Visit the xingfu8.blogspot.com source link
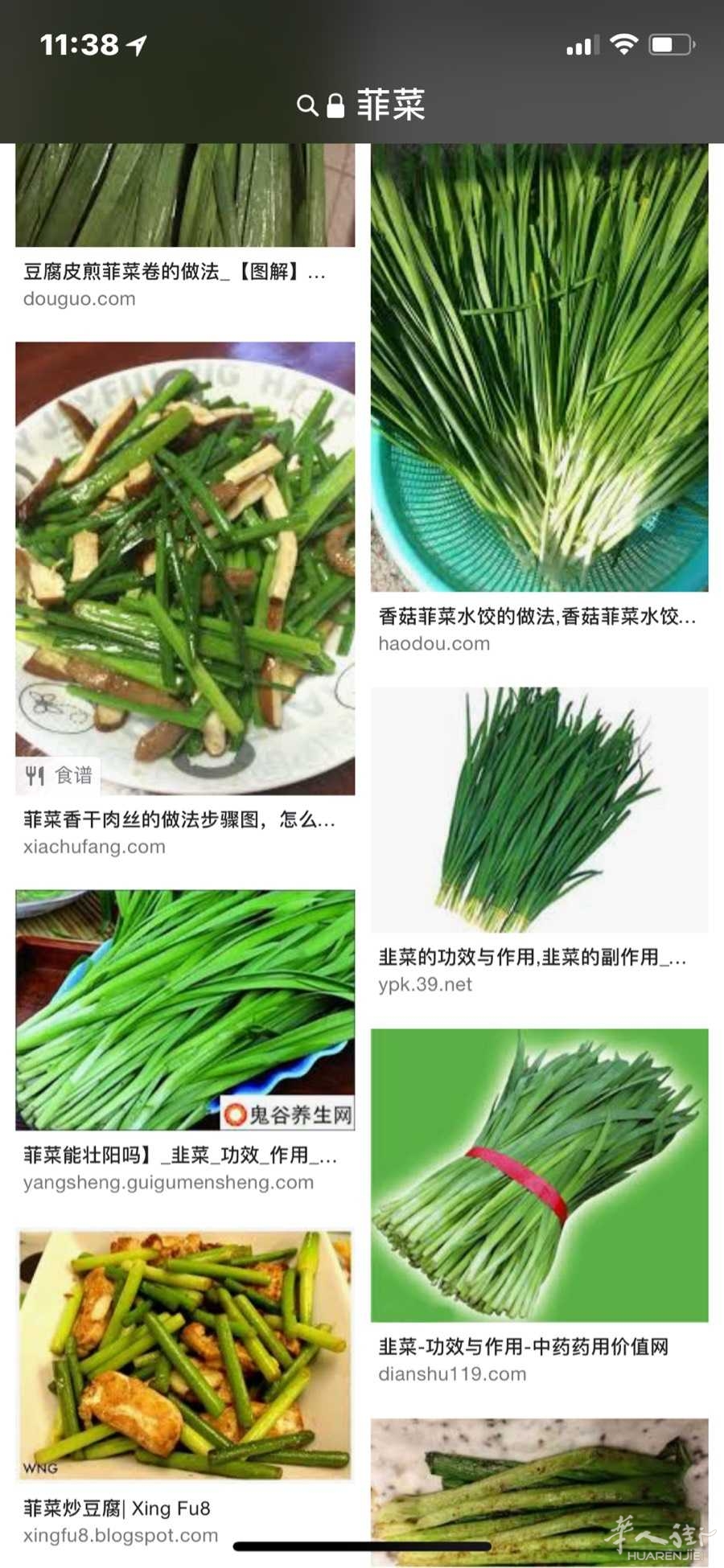 click(121, 1535)
